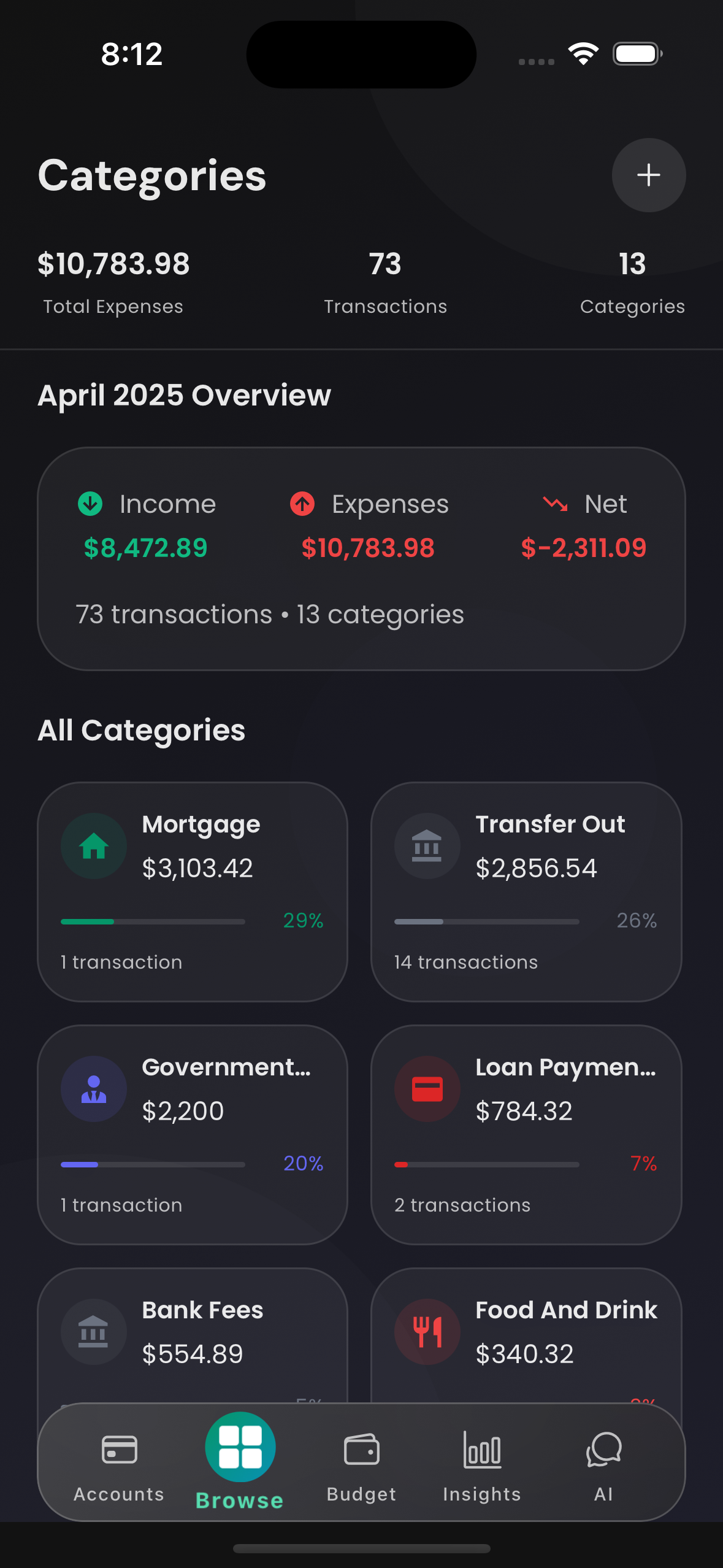Tap the add category plus button
This screenshot has width=723, height=1568.
648,175
